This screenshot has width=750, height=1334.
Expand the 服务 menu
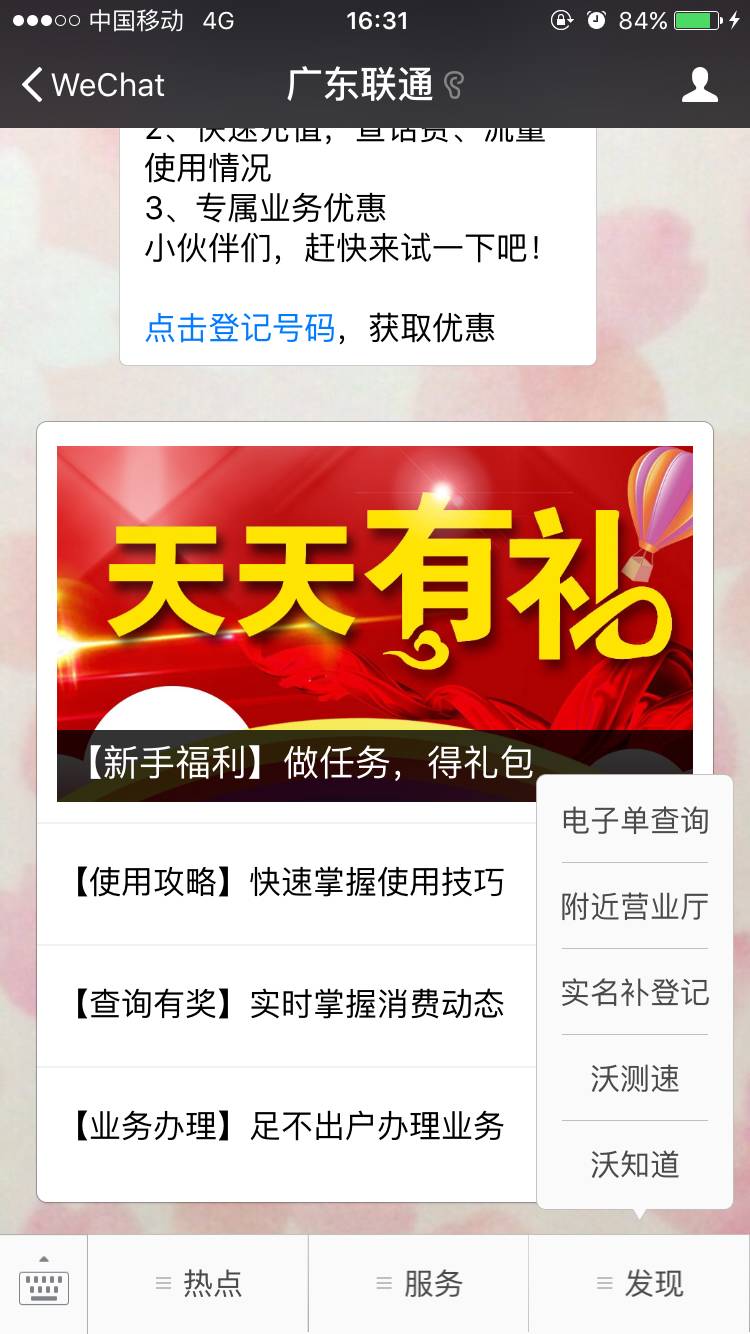[x=419, y=1284]
